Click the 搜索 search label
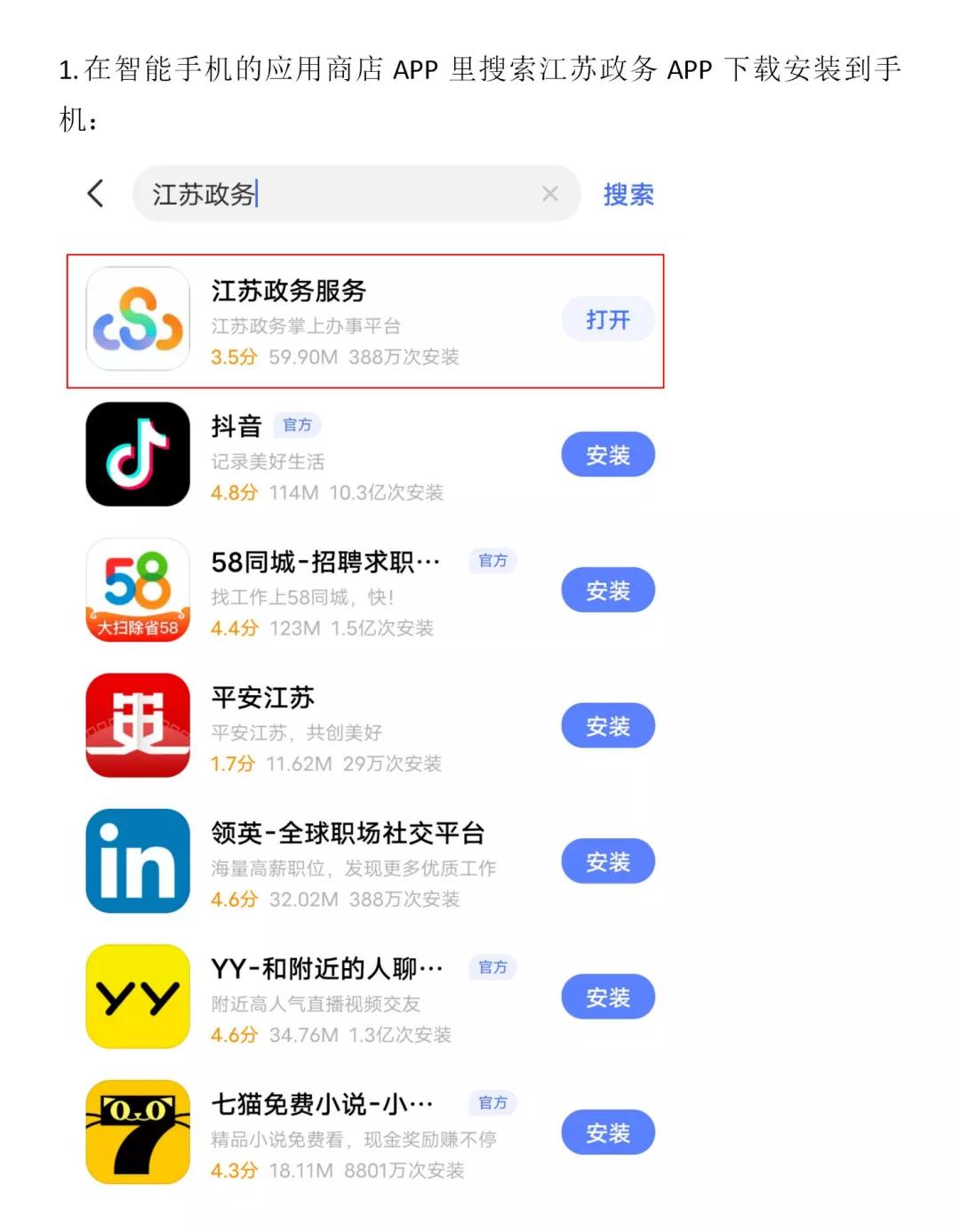This screenshot has width=960, height=1232. [x=628, y=194]
